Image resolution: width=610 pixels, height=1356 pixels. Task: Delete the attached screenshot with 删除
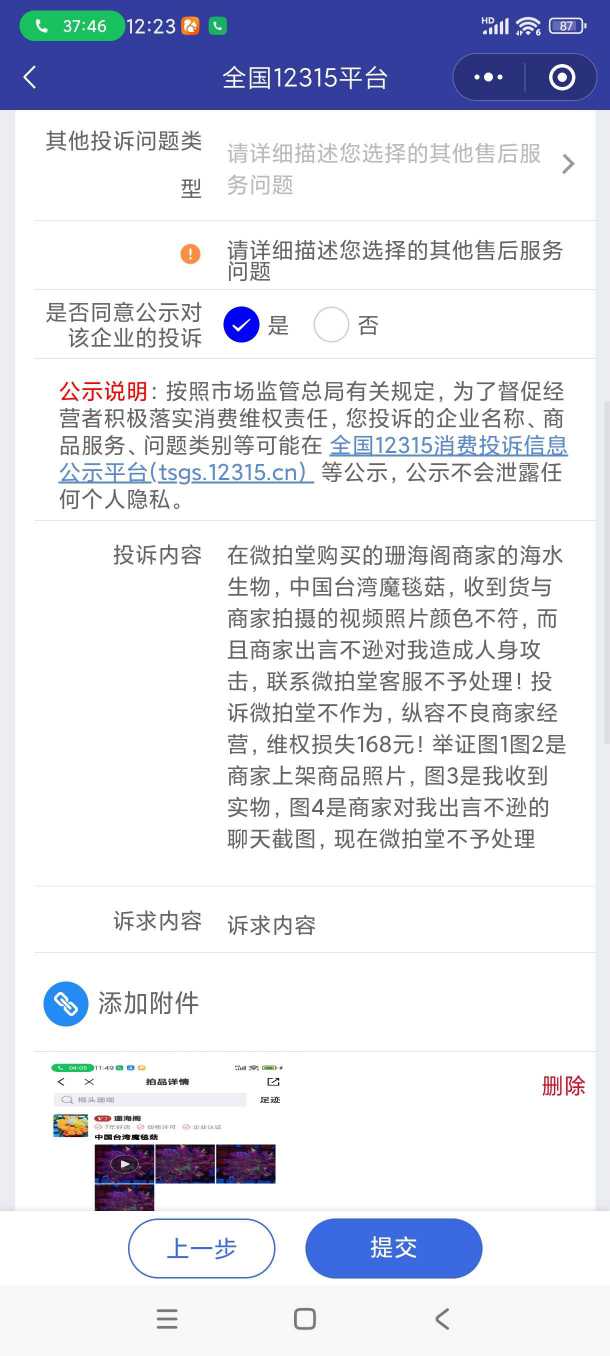click(563, 1086)
